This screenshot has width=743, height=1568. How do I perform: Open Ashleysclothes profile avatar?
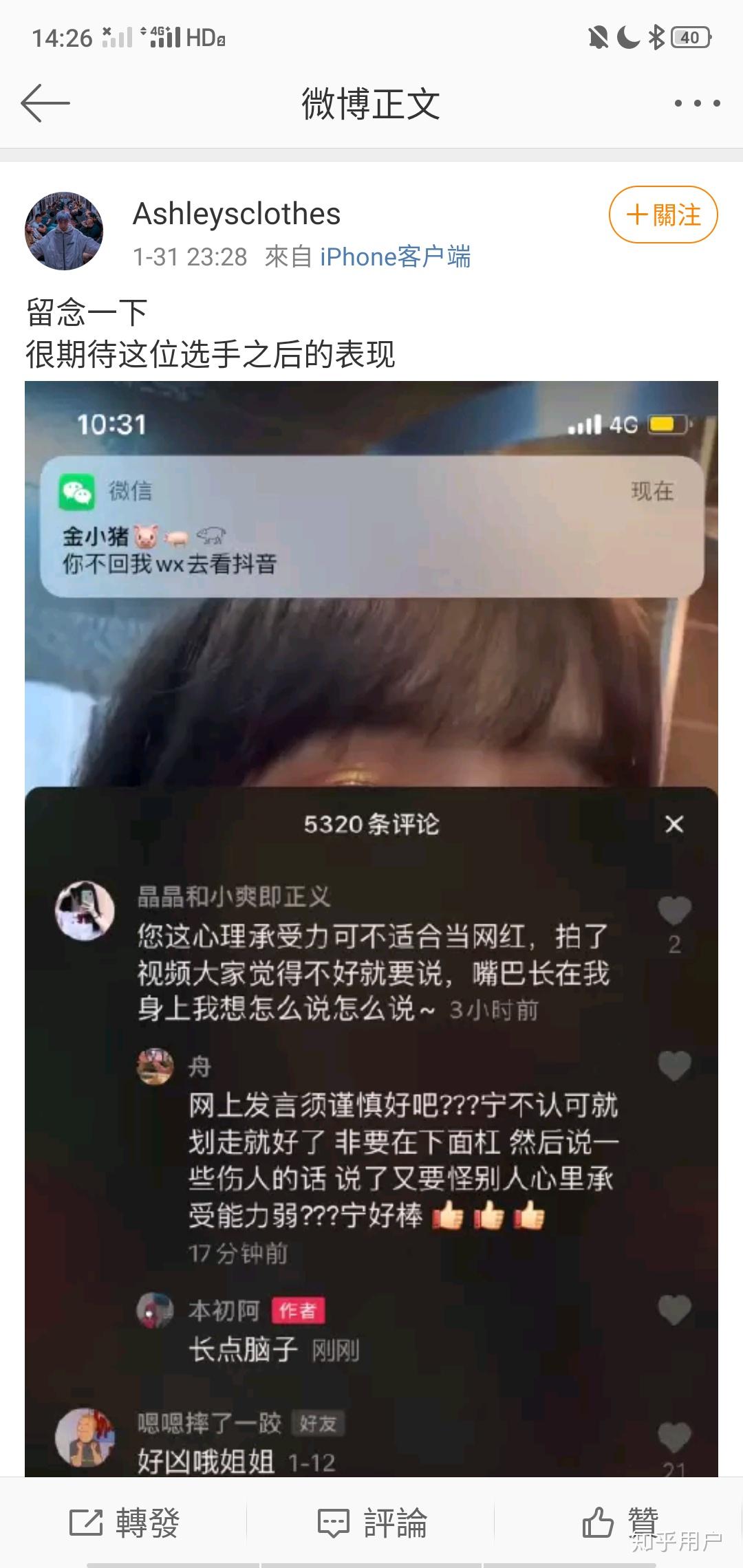[x=64, y=231]
